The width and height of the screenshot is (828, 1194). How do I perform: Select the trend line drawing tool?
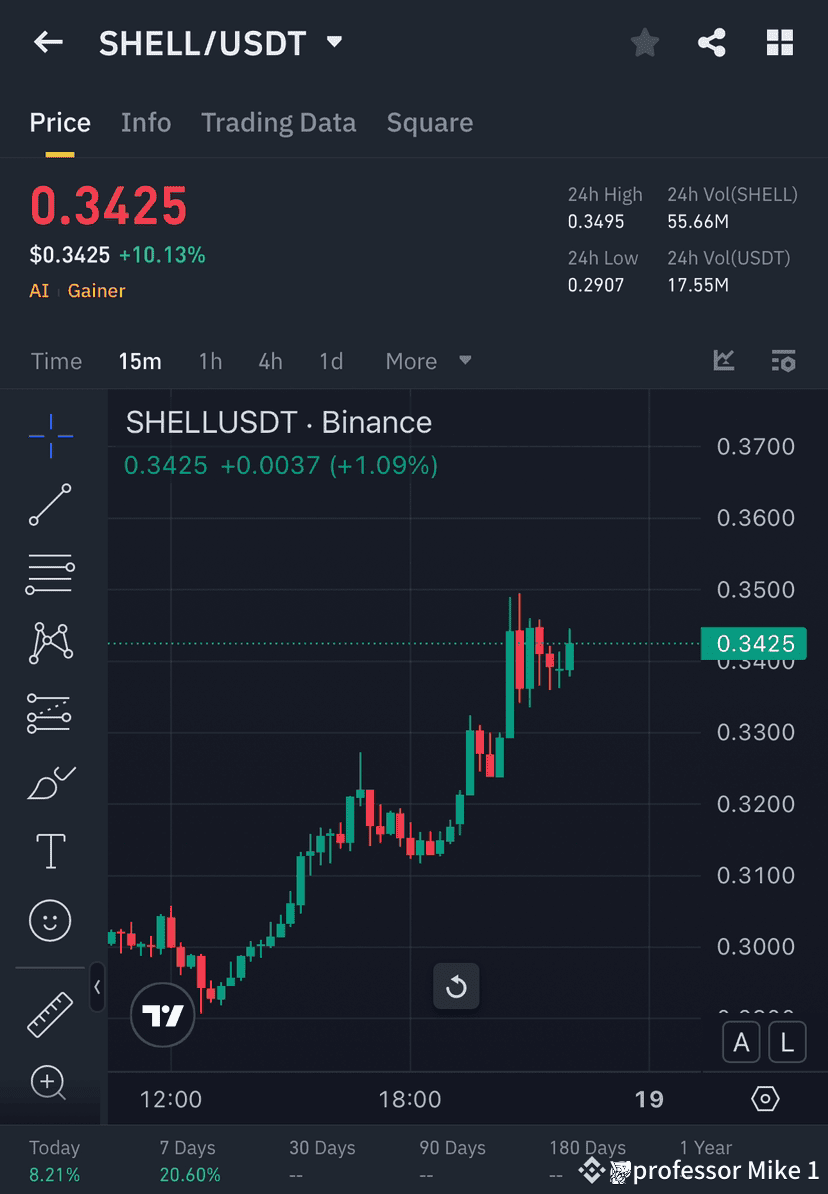pos(50,505)
